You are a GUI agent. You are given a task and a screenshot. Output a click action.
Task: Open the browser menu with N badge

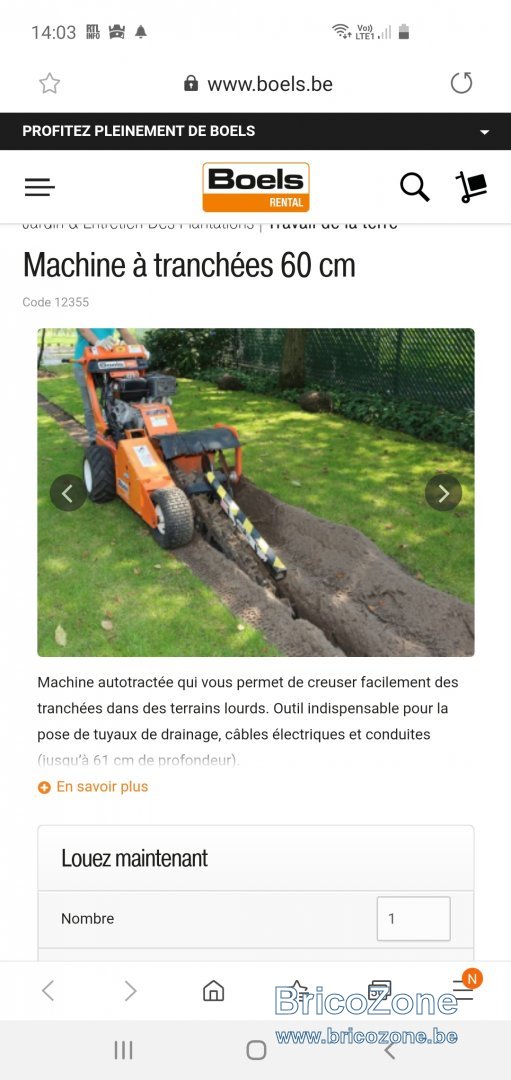tap(463, 989)
